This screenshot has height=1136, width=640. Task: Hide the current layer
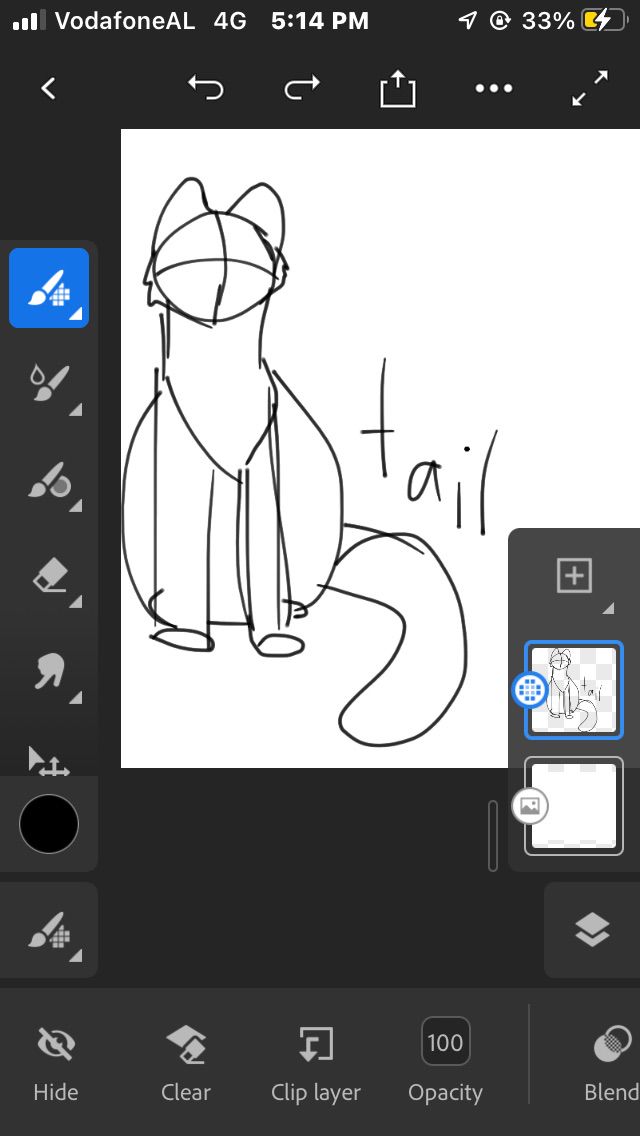(x=56, y=1064)
